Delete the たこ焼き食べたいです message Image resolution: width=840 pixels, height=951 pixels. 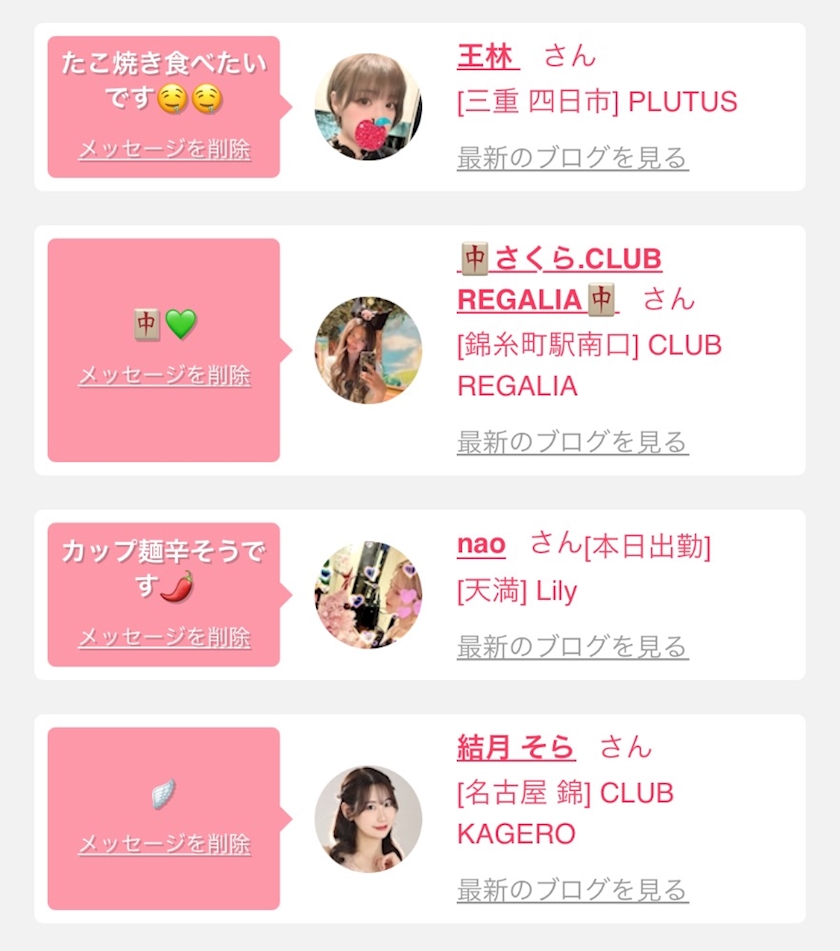pyautogui.click(x=164, y=150)
